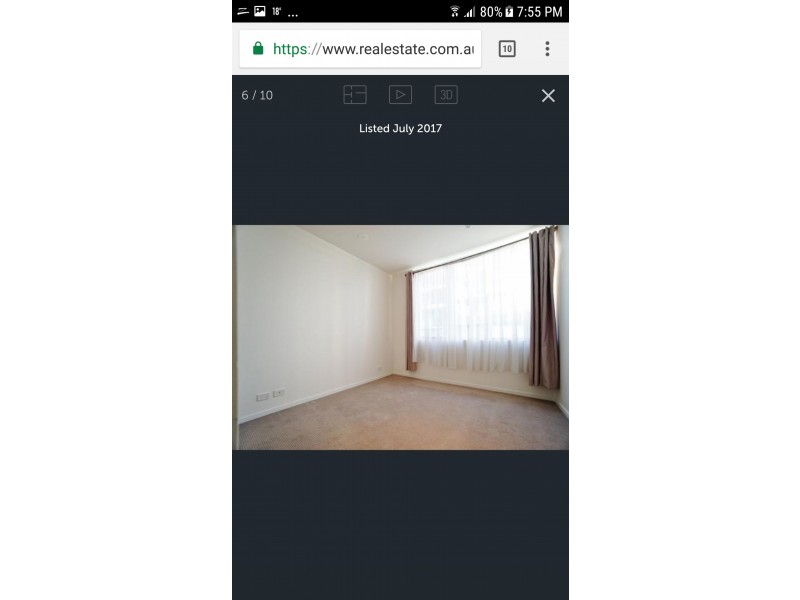The image size is (800, 600).
Task: Open the browser overflow menu
Action: (x=547, y=49)
